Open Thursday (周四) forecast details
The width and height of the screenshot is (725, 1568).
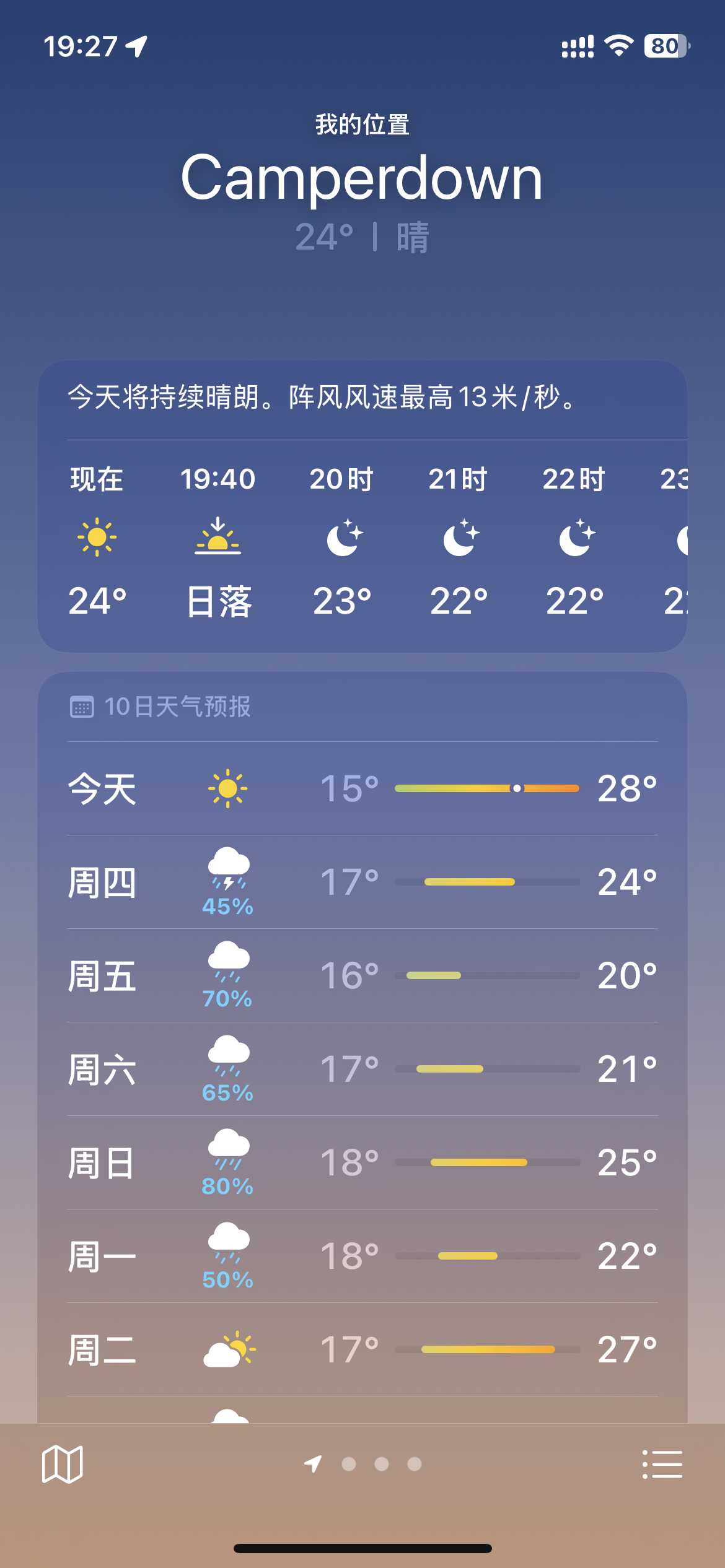coord(362,882)
